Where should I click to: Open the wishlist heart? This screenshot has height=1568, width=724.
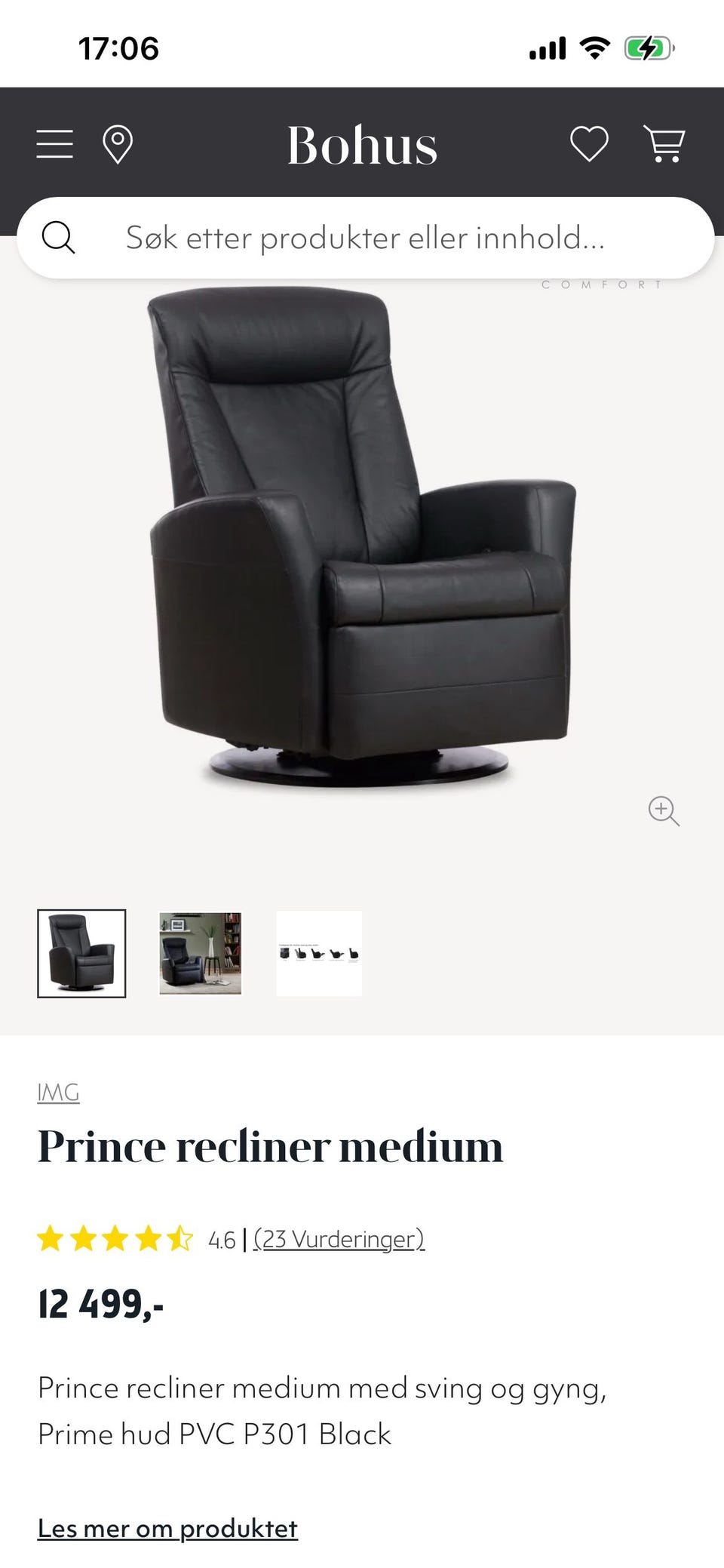point(589,143)
